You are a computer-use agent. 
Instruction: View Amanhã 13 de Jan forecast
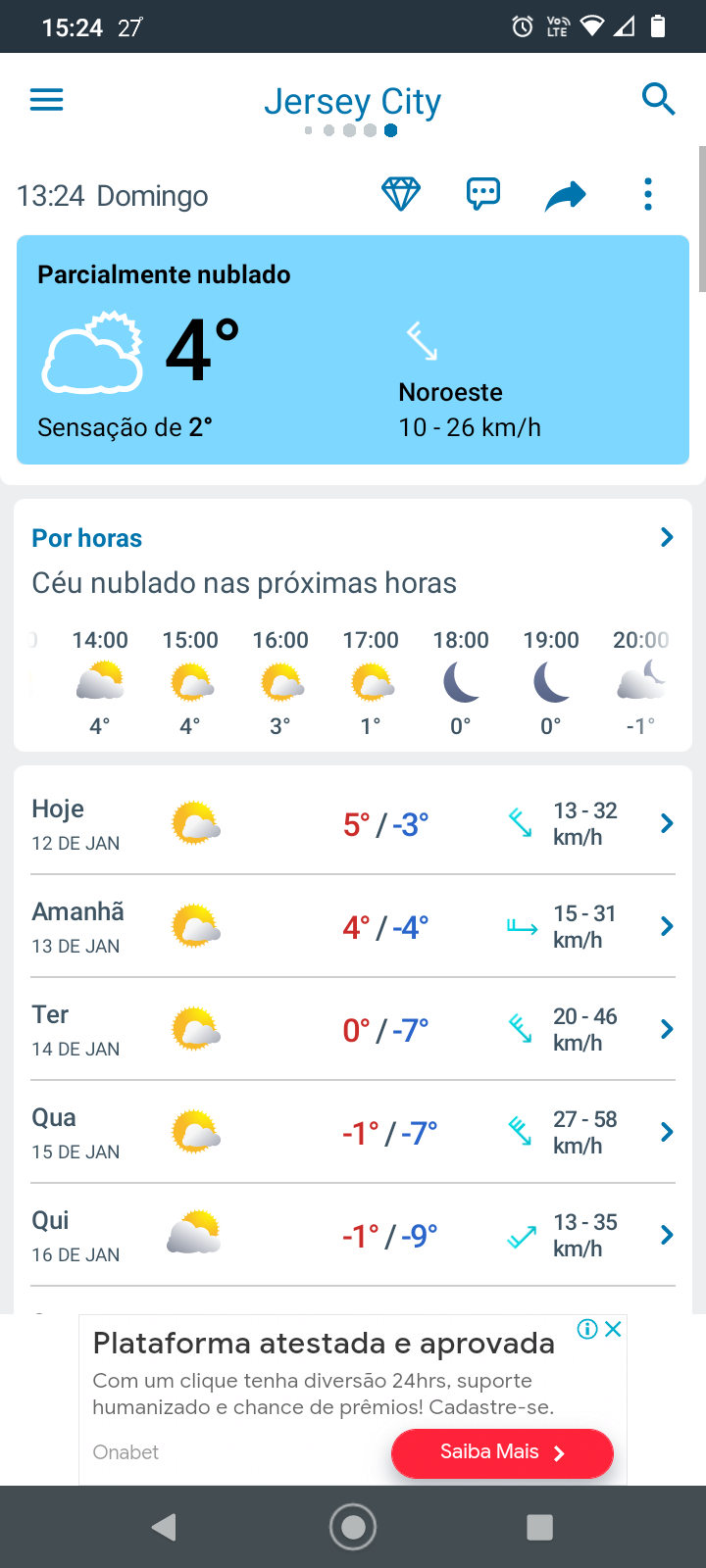click(x=353, y=927)
